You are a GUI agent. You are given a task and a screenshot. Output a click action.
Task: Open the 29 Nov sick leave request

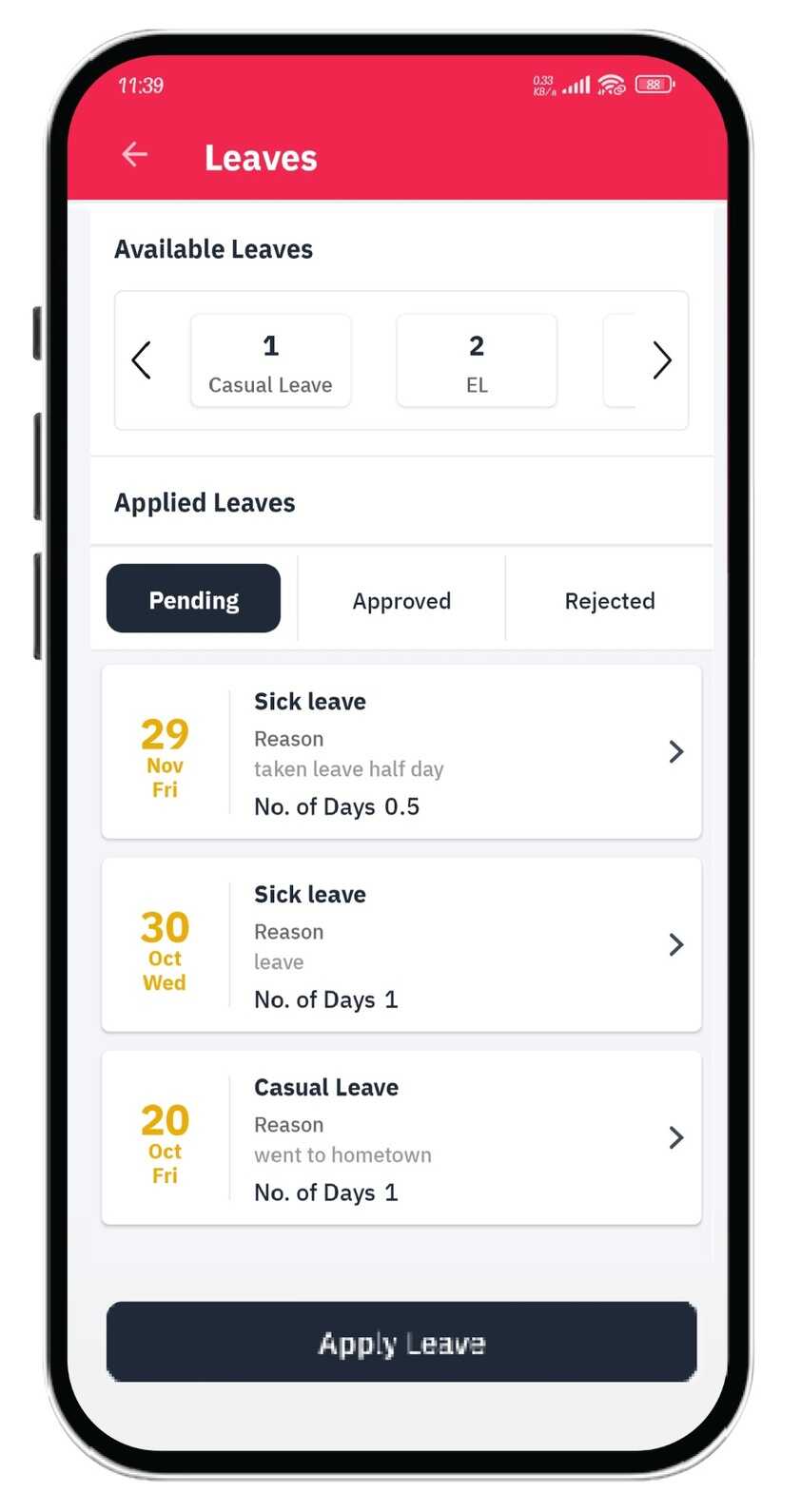click(x=401, y=752)
